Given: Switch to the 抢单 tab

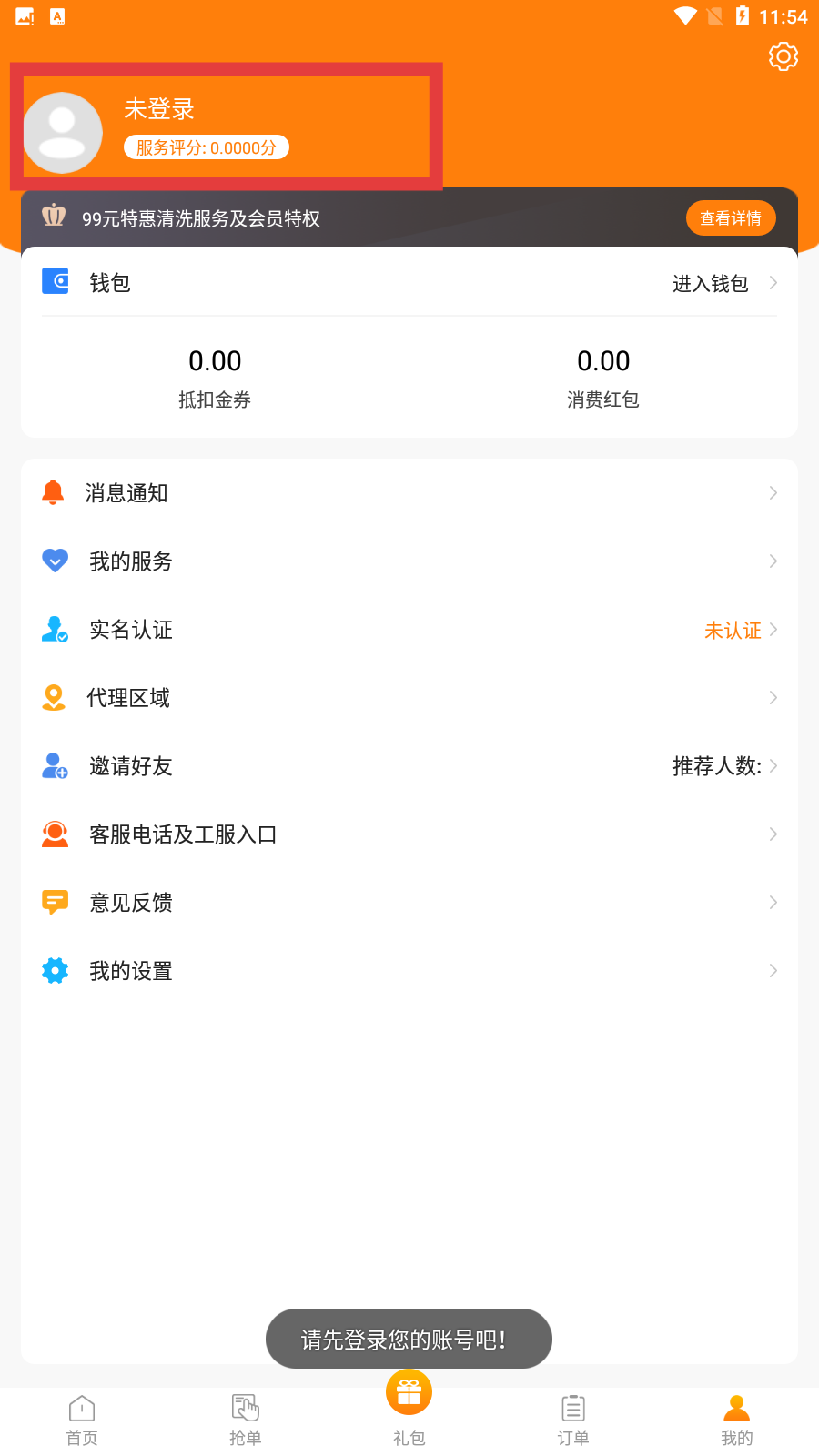Looking at the screenshot, I should (246, 1420).
